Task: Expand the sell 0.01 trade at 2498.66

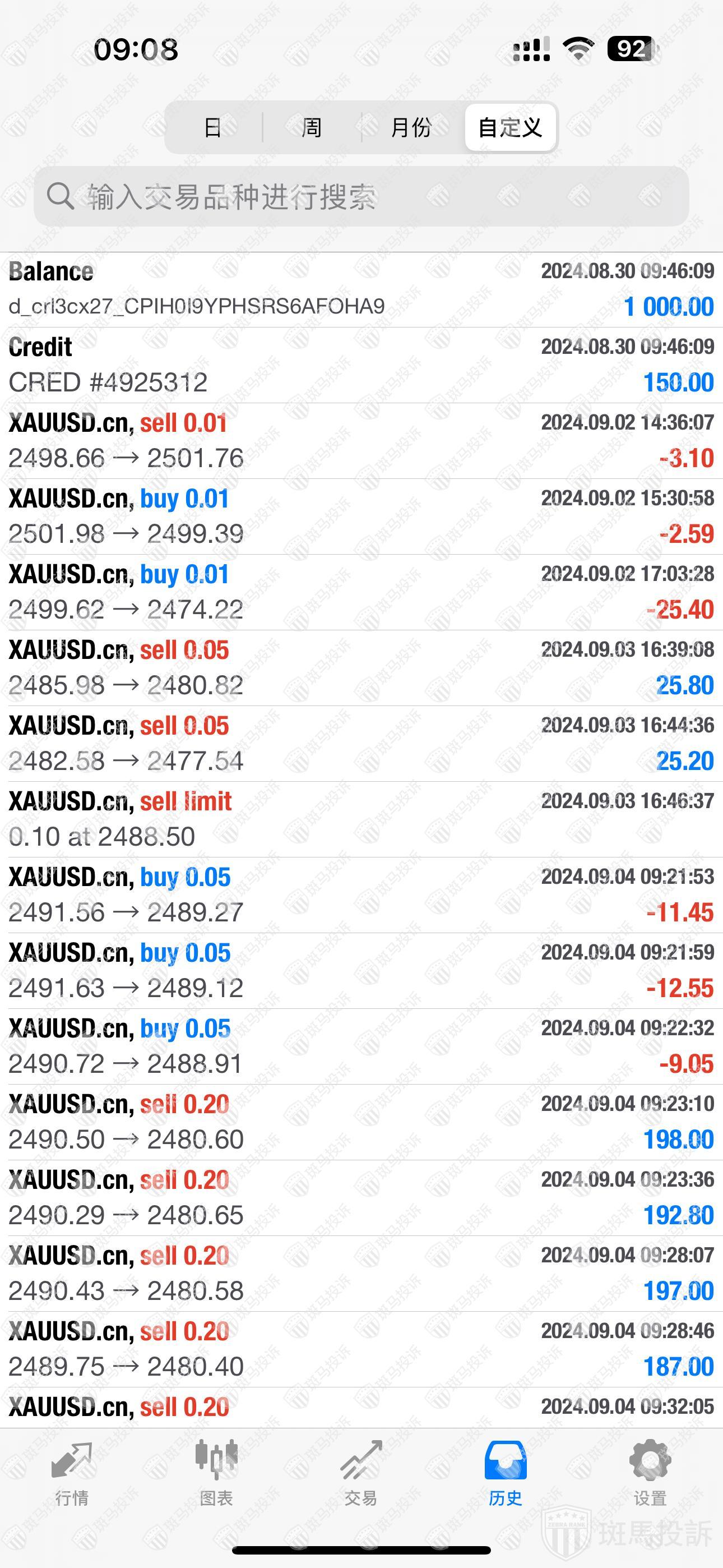Action: 361,441
